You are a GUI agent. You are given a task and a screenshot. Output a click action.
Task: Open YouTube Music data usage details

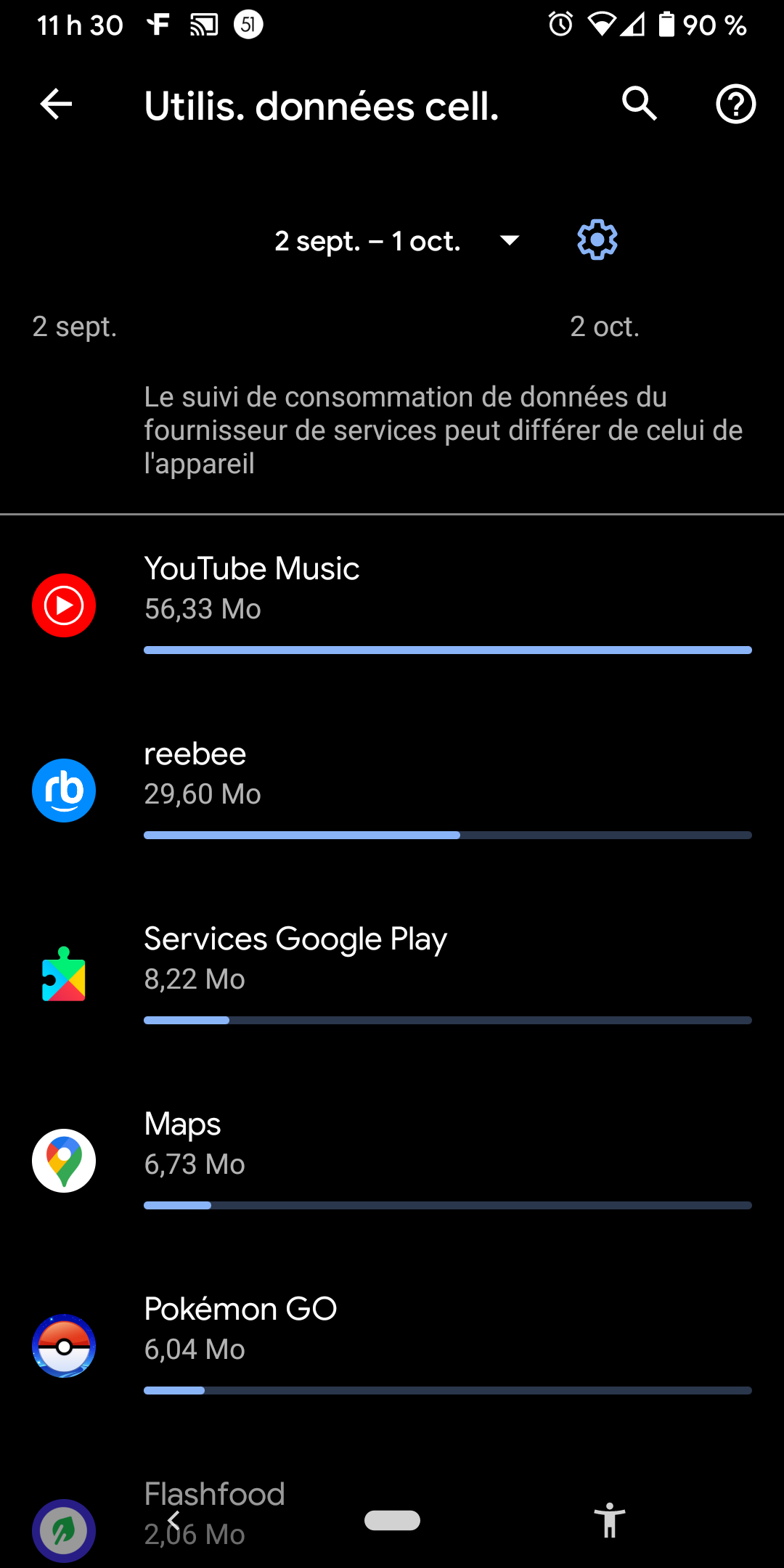pos(392,605)
